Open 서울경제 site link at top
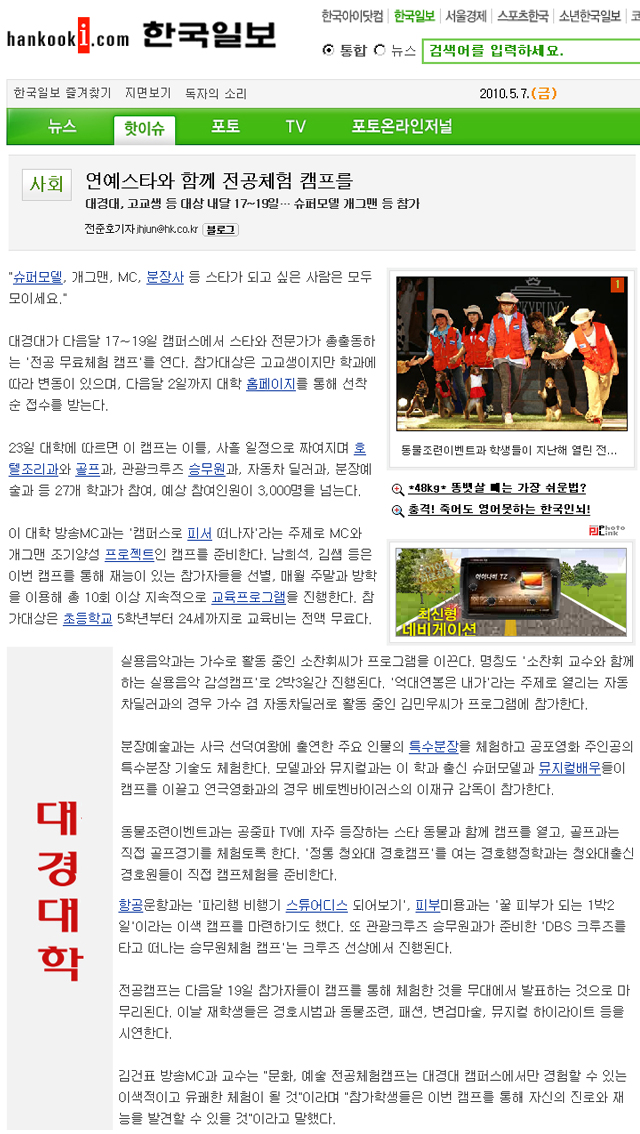Screen dimensions: 640x1134 tap(465, 16)
